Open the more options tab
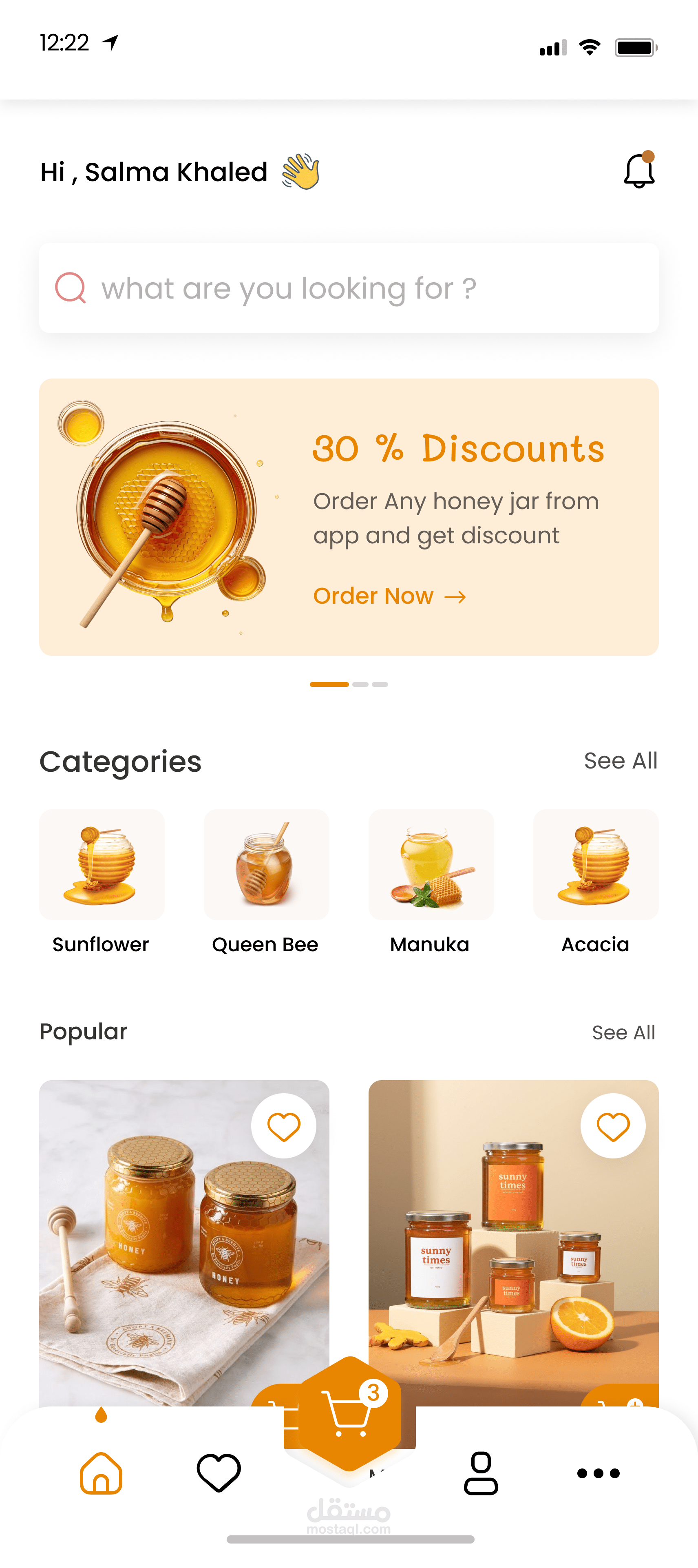Viewport: 698px width, 1568px height. (598, 1473)
